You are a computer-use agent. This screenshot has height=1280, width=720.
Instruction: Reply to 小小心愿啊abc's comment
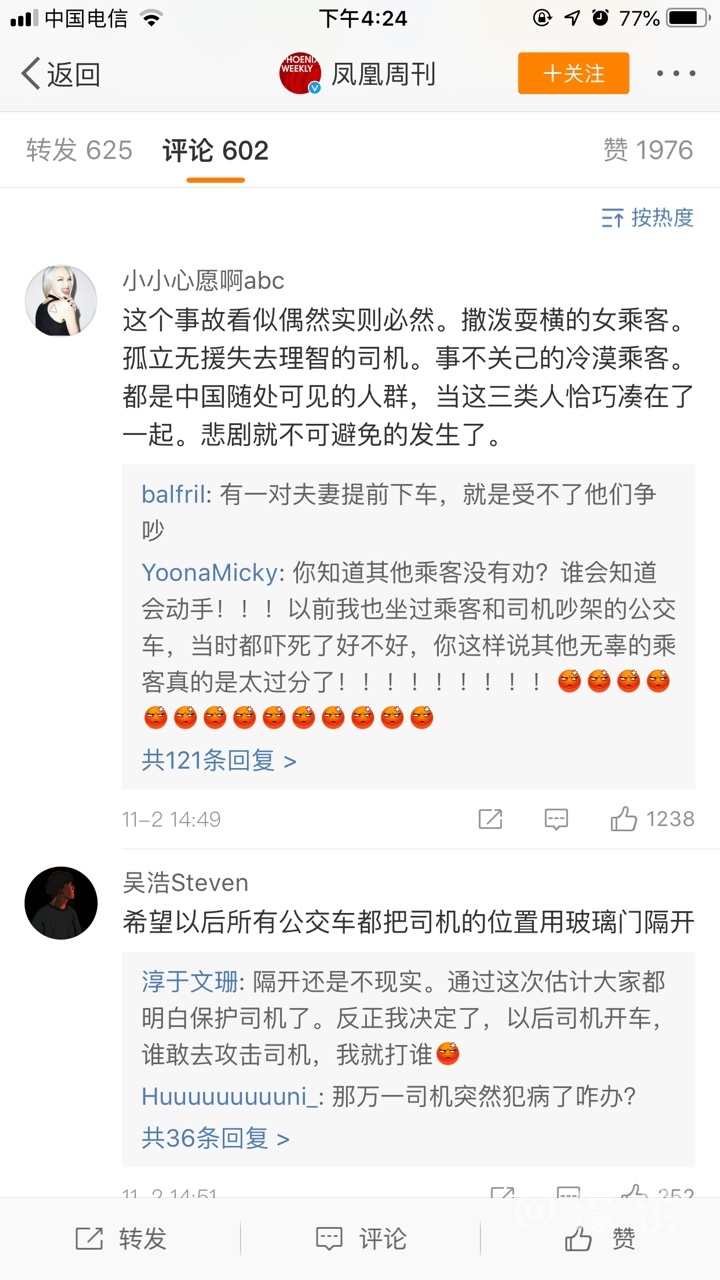click(x=556, y=820)
